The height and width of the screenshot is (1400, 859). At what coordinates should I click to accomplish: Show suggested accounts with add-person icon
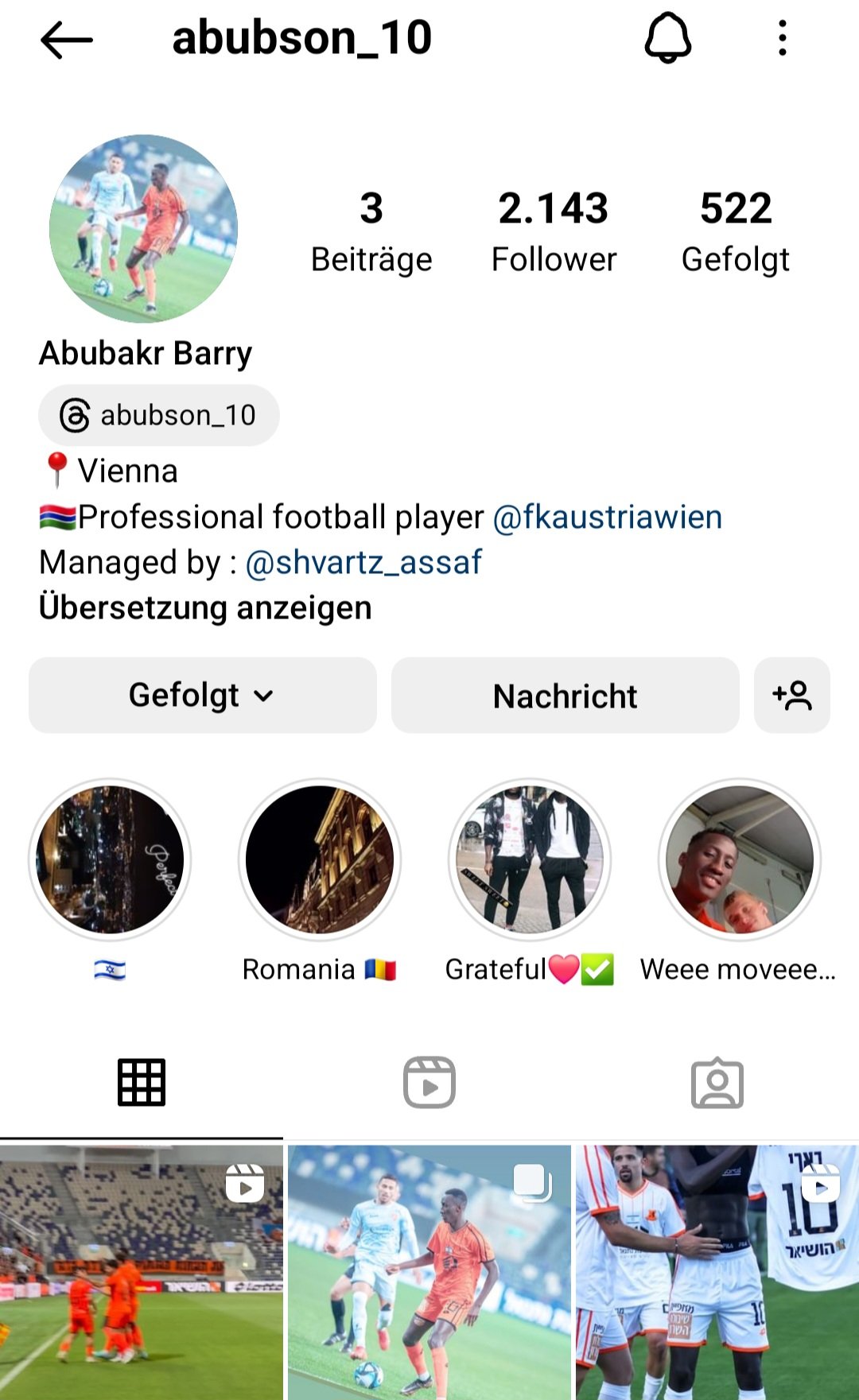pyautogui.click(x=792, y=695)
